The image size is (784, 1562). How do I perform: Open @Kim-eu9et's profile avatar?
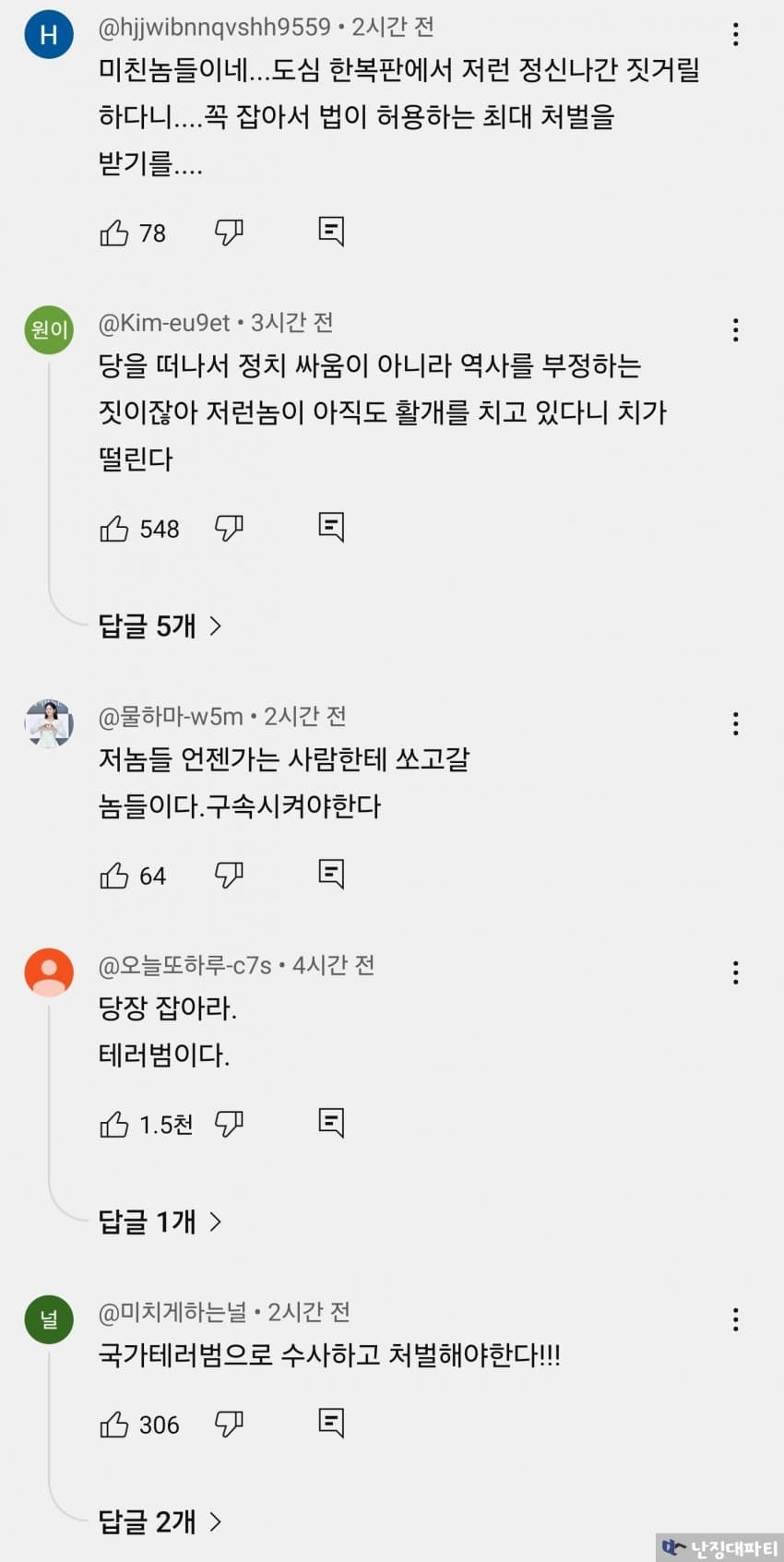coord(49,330)
